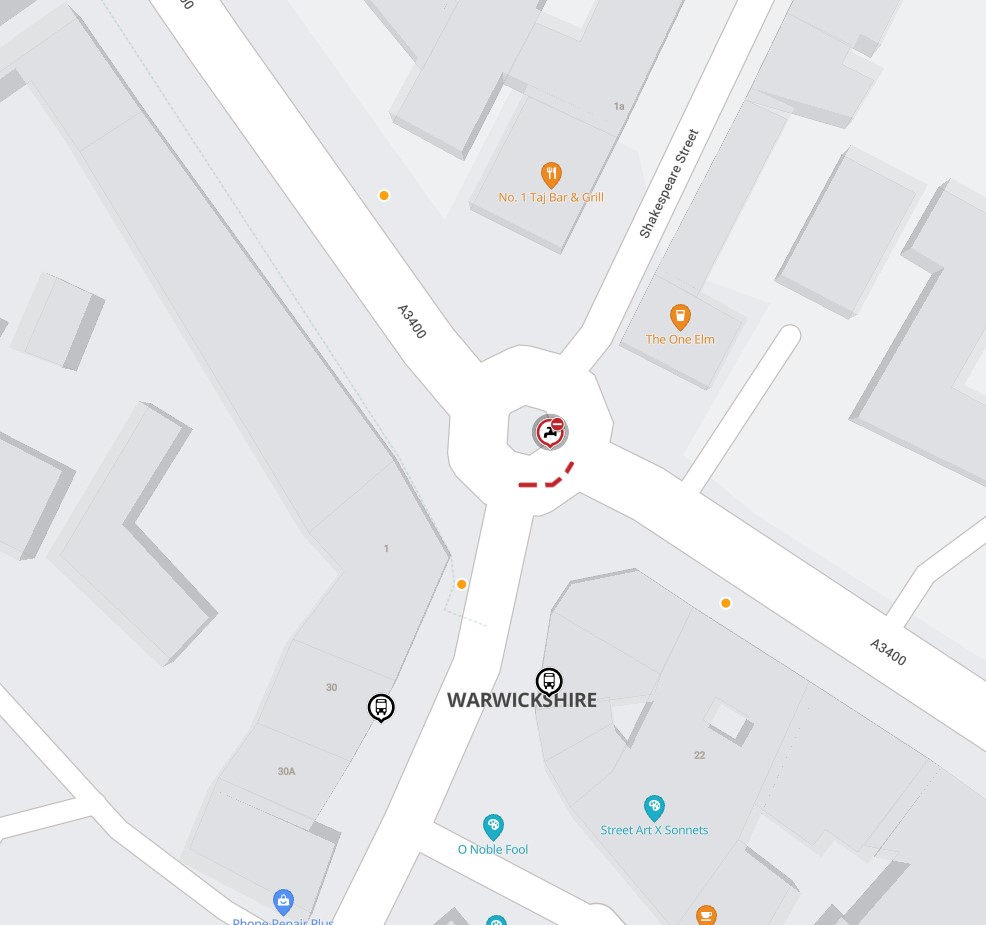Select The One Elm pub marker
This screenshot has width=986, height=925.
[680, 317]
